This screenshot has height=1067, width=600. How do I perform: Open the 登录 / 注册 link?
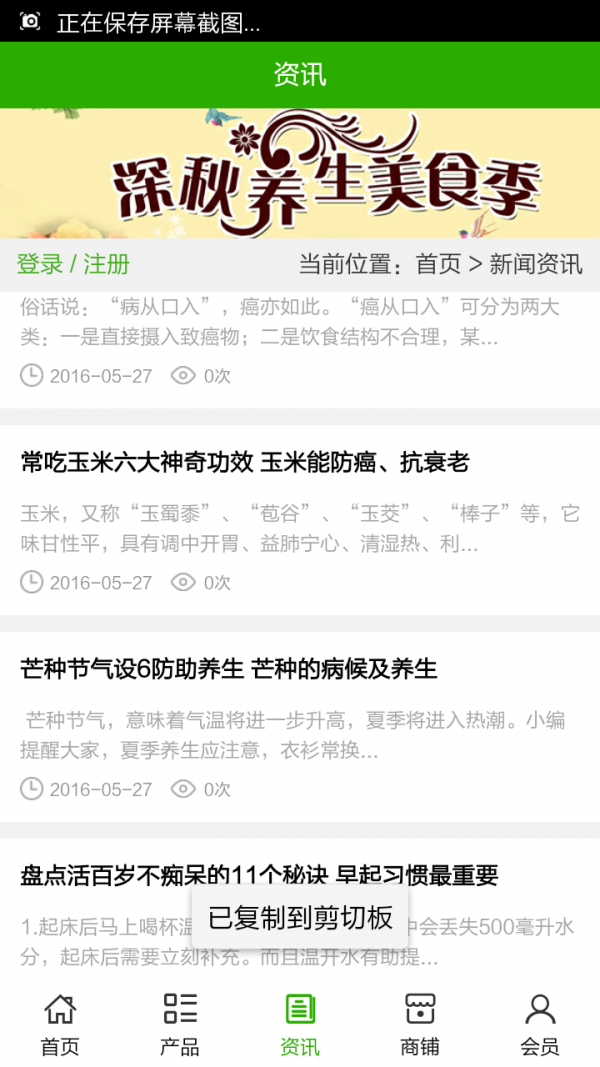tap(73, 264)
